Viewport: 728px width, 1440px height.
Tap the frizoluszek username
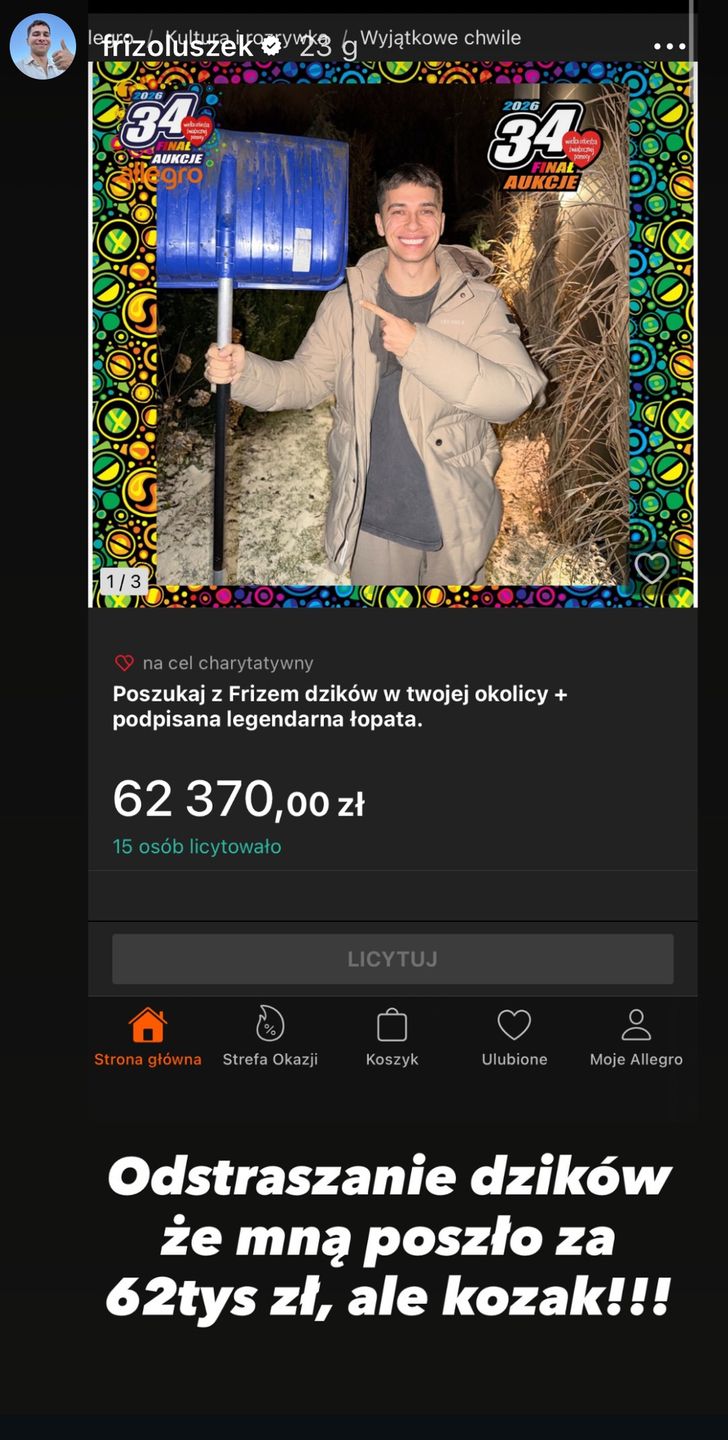tap(177, 45)
